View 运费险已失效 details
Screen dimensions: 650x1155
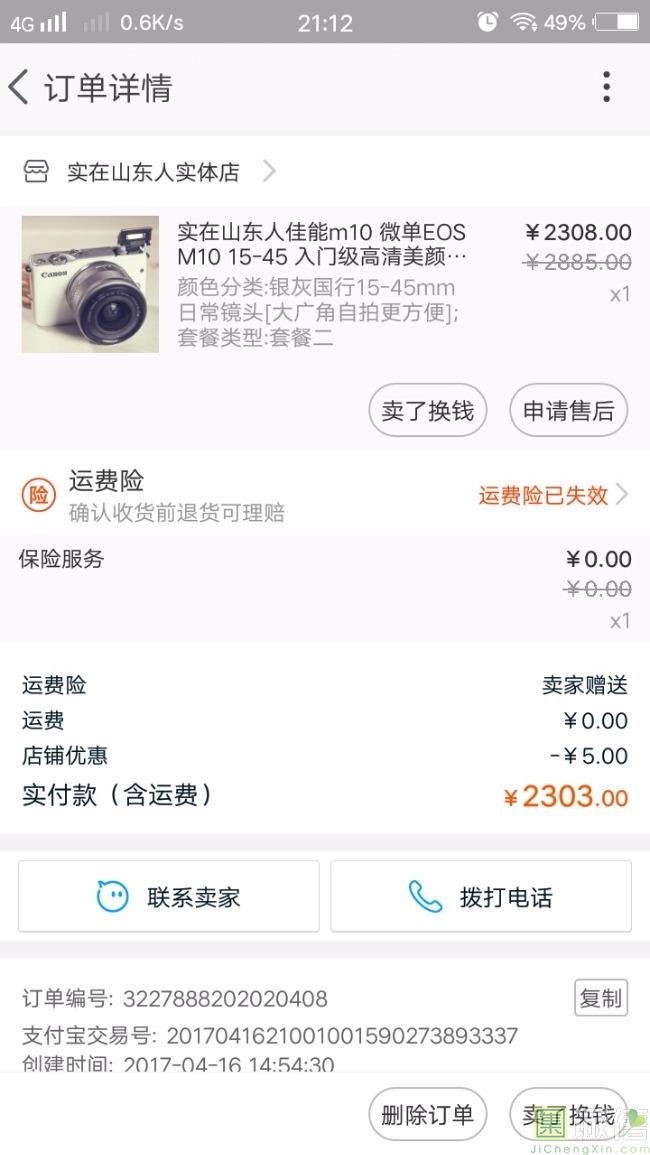552,495
